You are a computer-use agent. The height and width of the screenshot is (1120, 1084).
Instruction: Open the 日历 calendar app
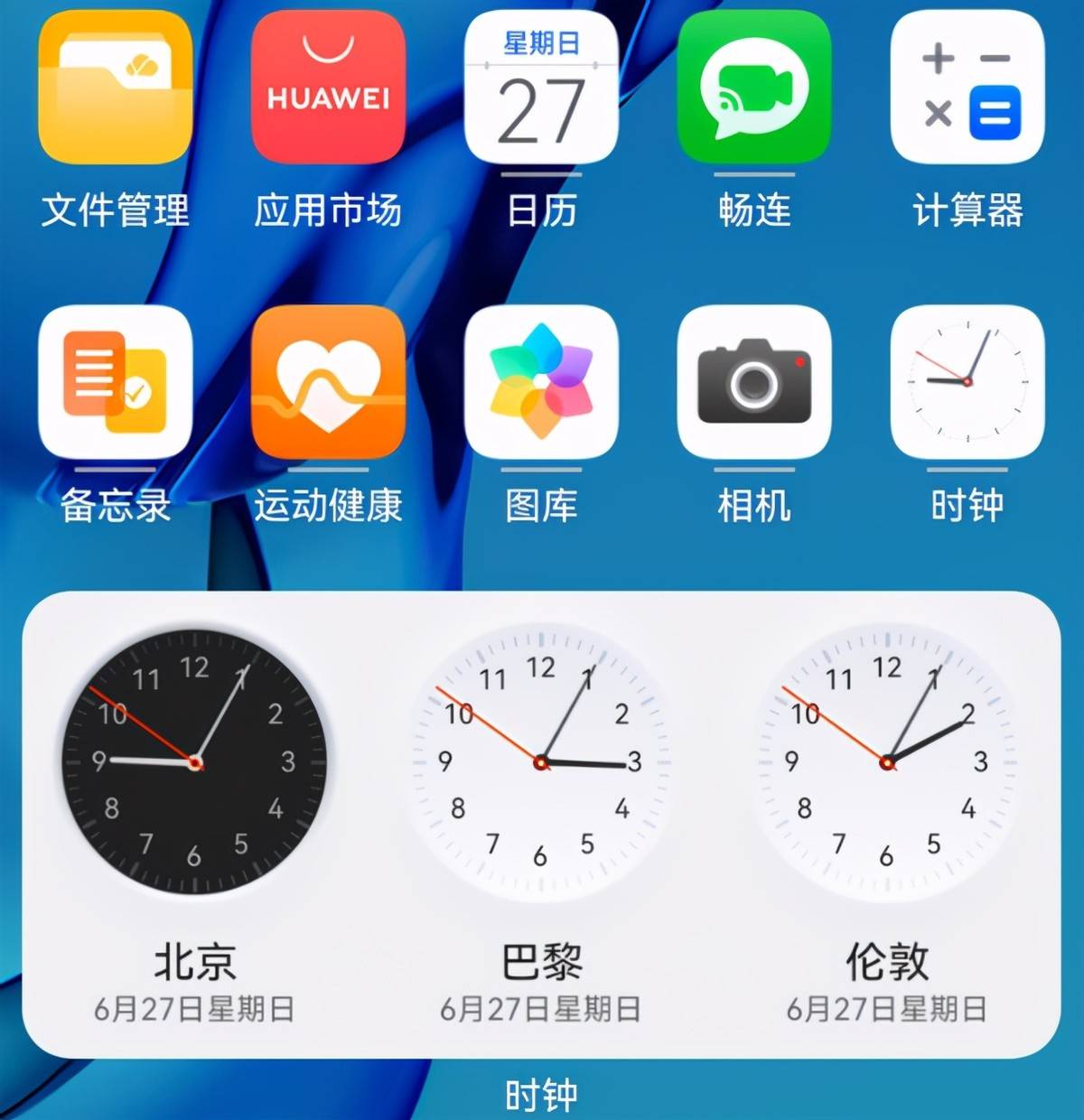tap(541, 88)
